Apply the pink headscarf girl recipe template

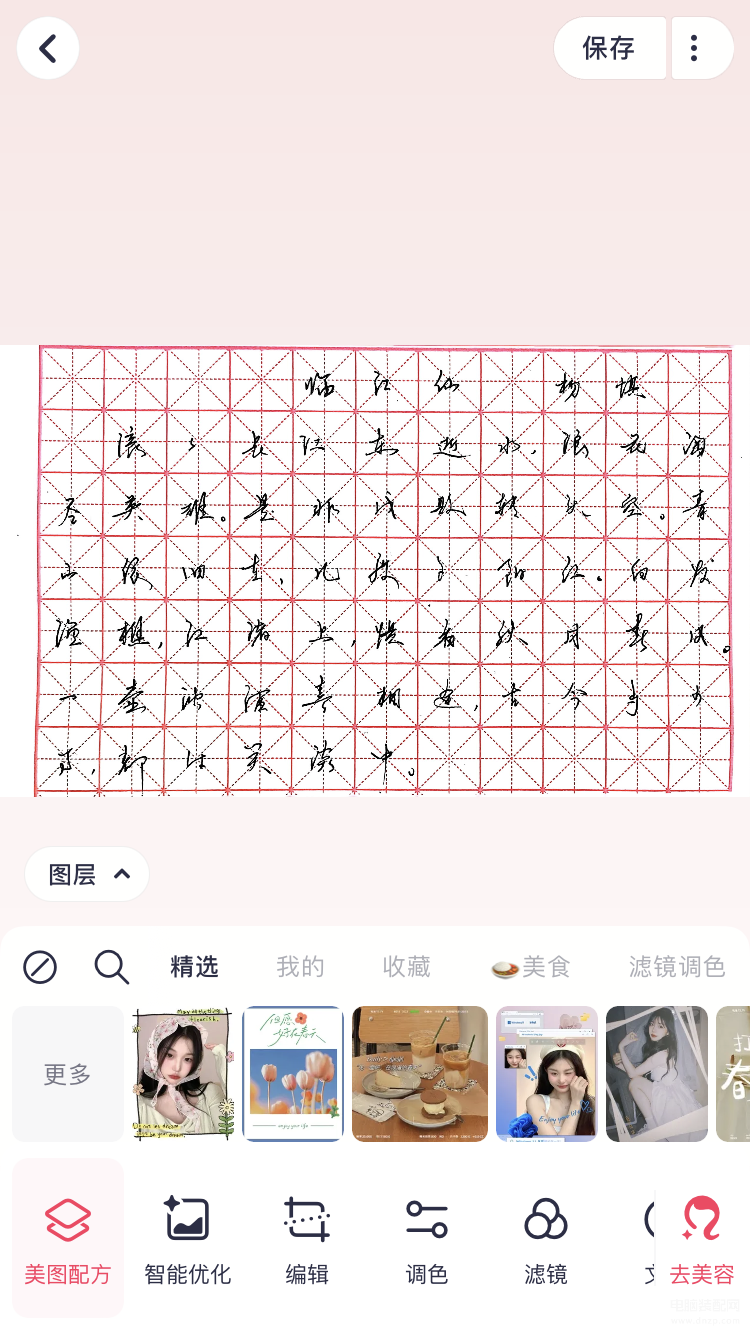click(x=183, y=1074)
